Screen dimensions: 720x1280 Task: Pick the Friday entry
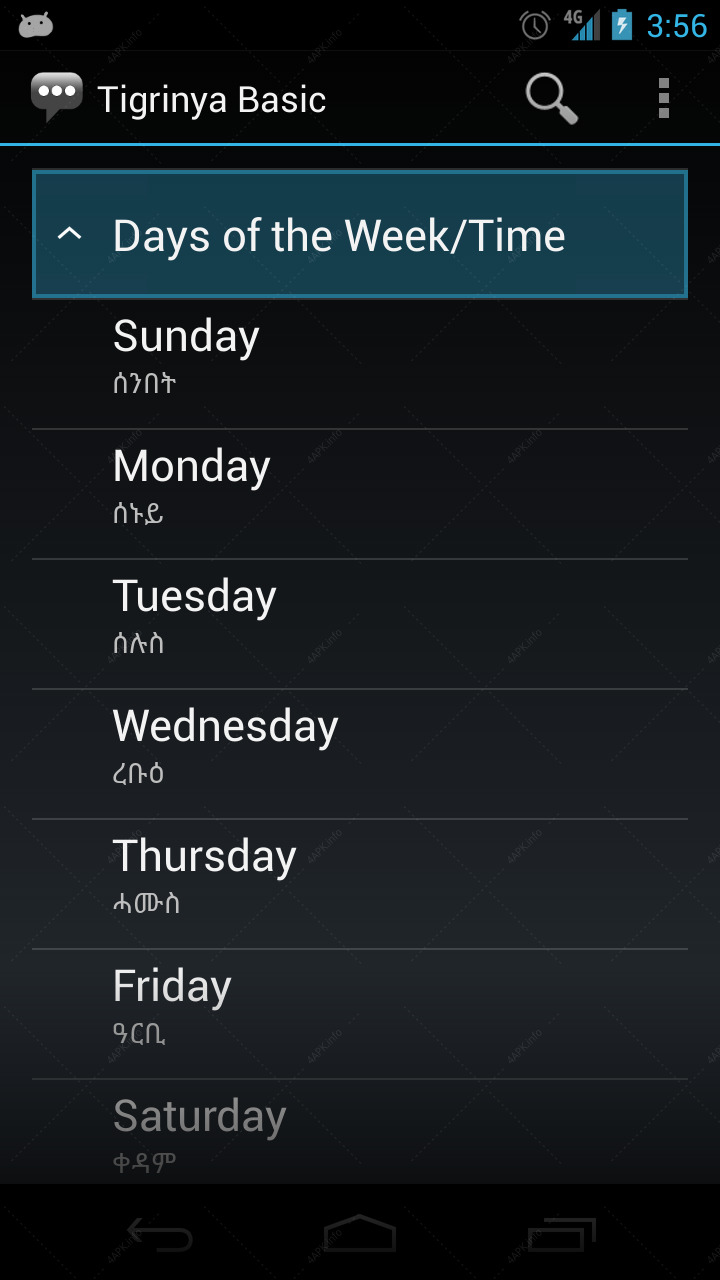(360, 1014)
